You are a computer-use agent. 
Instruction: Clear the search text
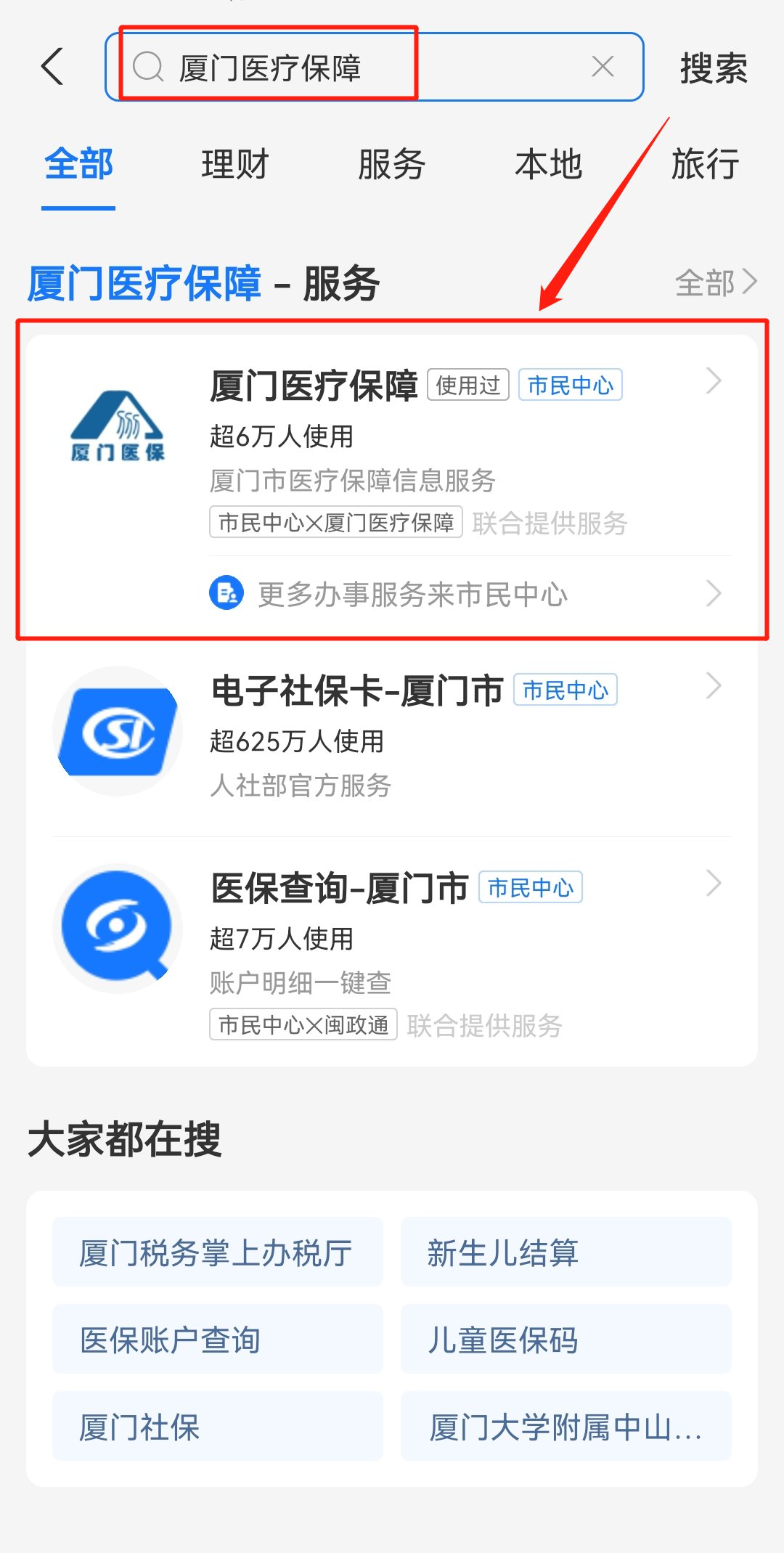click(603, 67)
